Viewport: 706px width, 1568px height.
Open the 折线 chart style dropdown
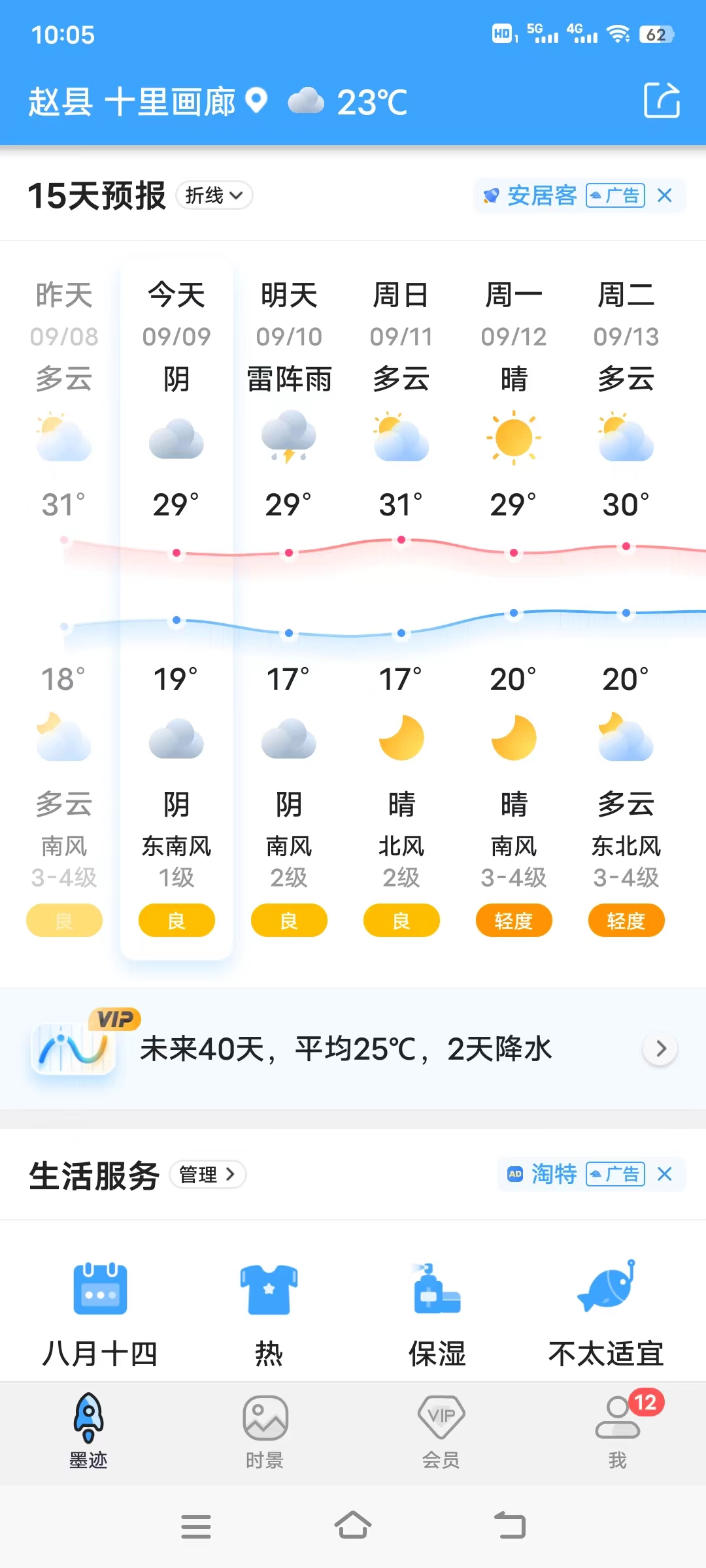click(214, 195)
